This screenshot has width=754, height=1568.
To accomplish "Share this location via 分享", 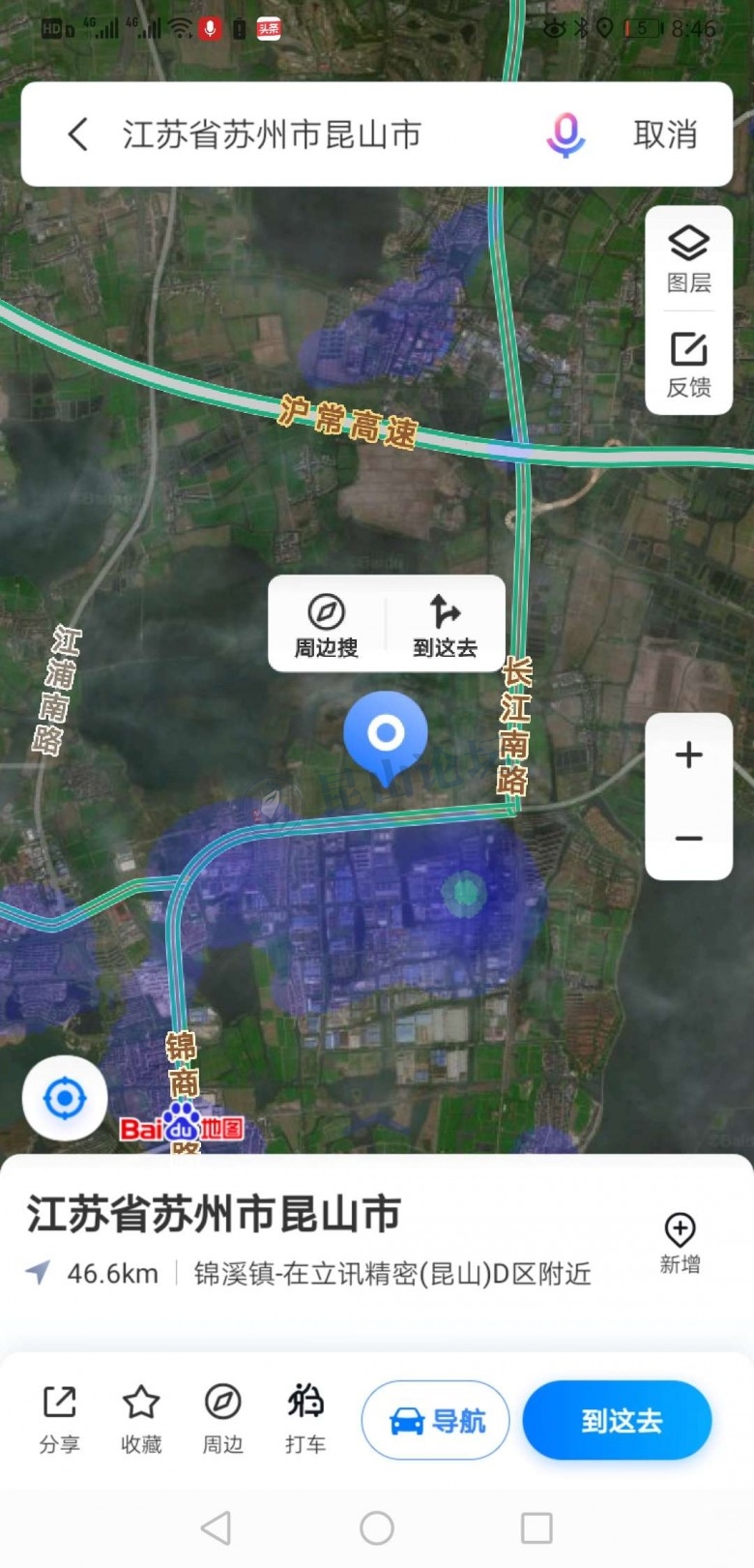I will click(x=59, y=1419).
